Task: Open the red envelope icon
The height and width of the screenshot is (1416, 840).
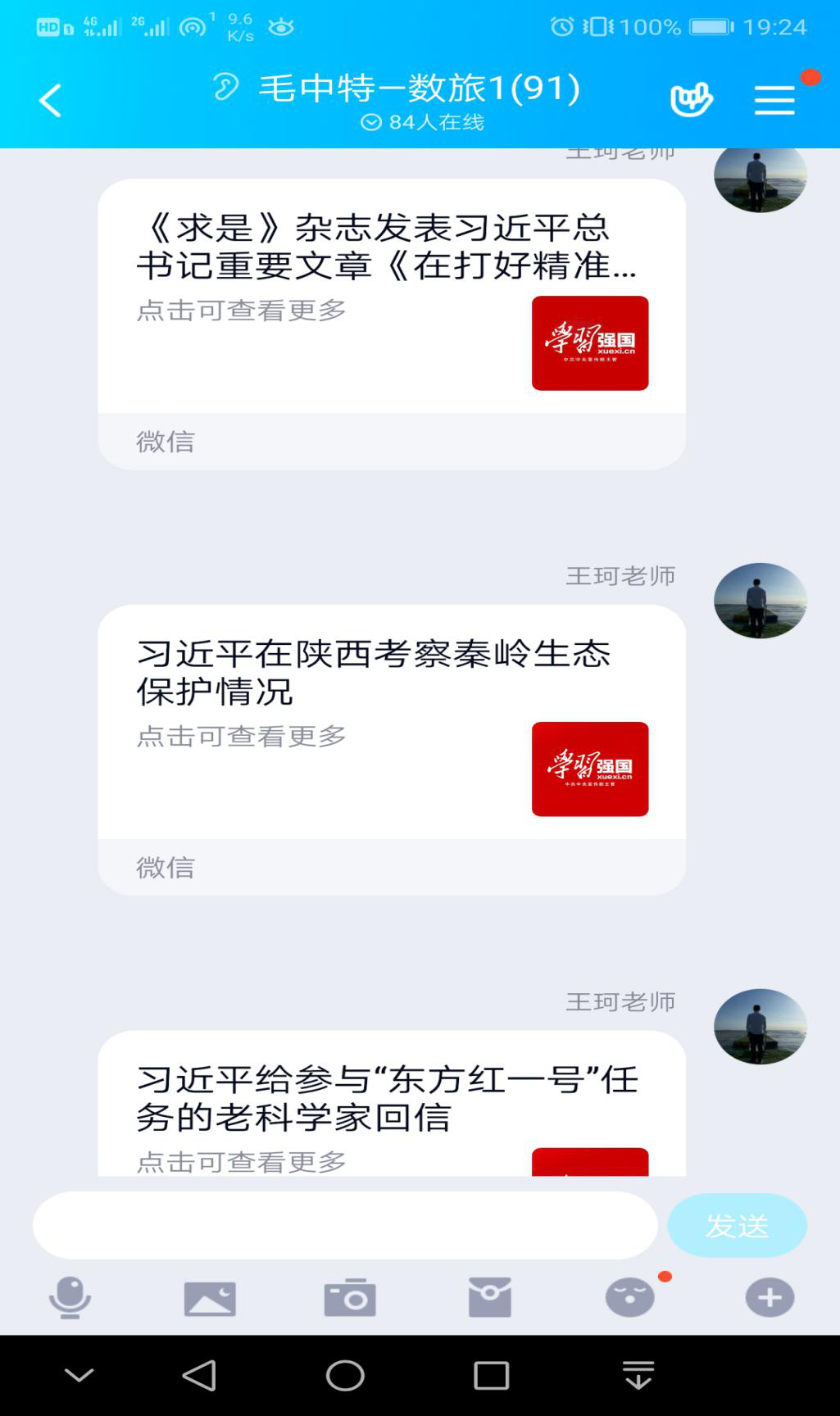Action: [x=490, y=1298]
